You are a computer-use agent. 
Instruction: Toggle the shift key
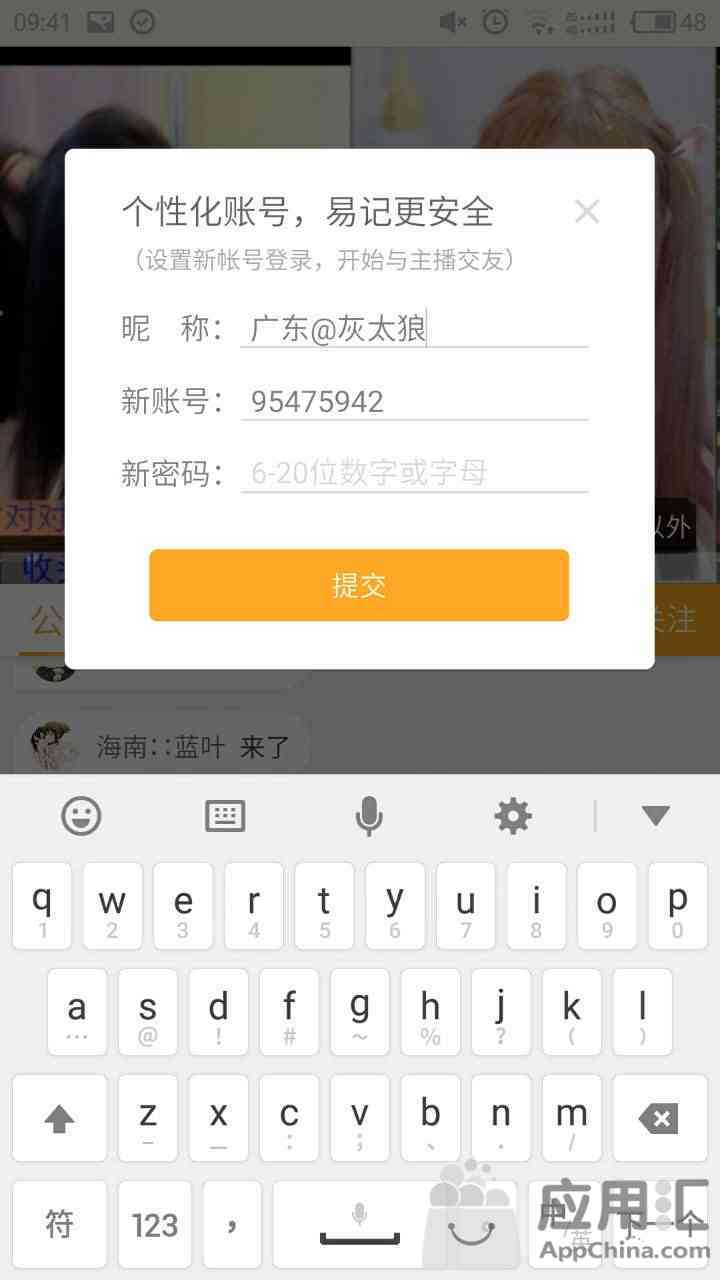point(60,1118)
